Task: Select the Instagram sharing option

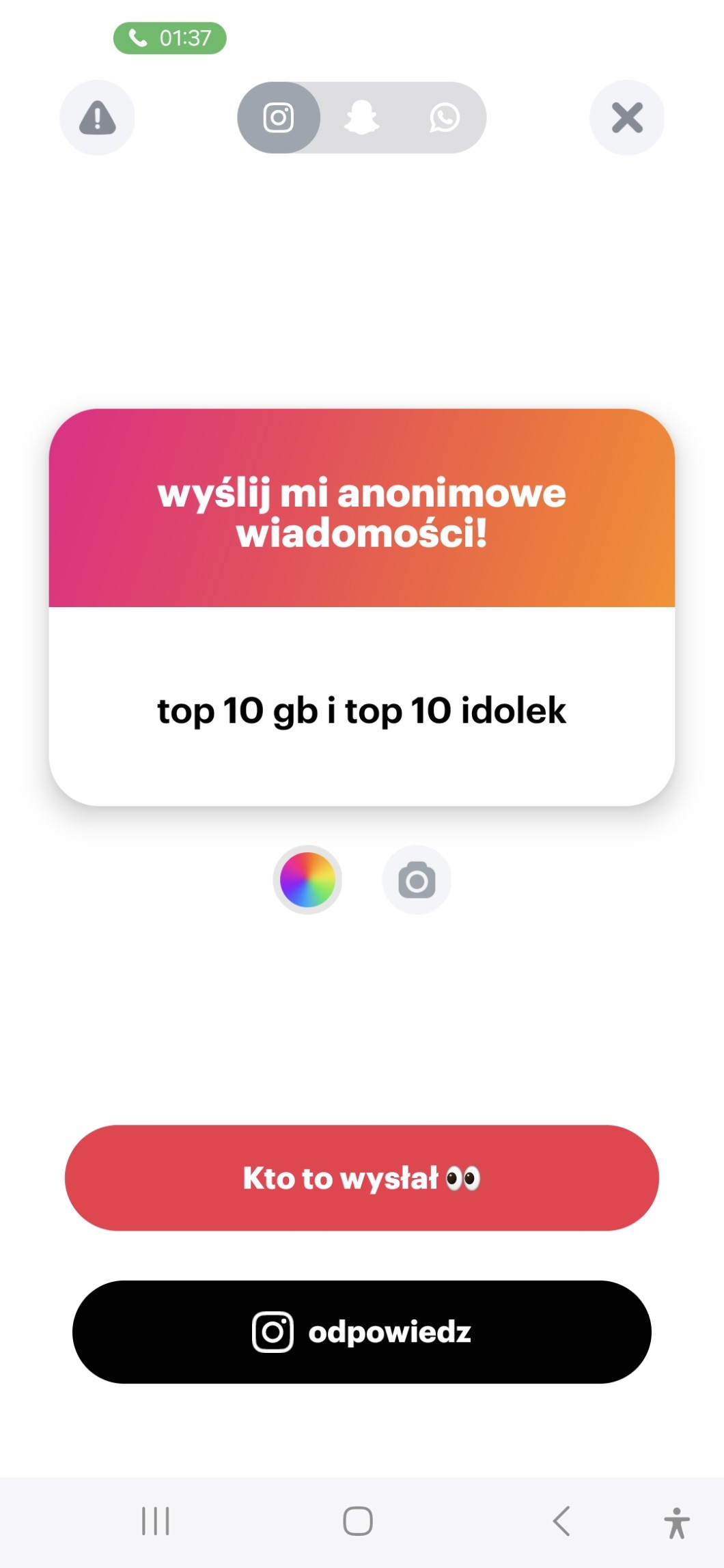Action: 279,117
